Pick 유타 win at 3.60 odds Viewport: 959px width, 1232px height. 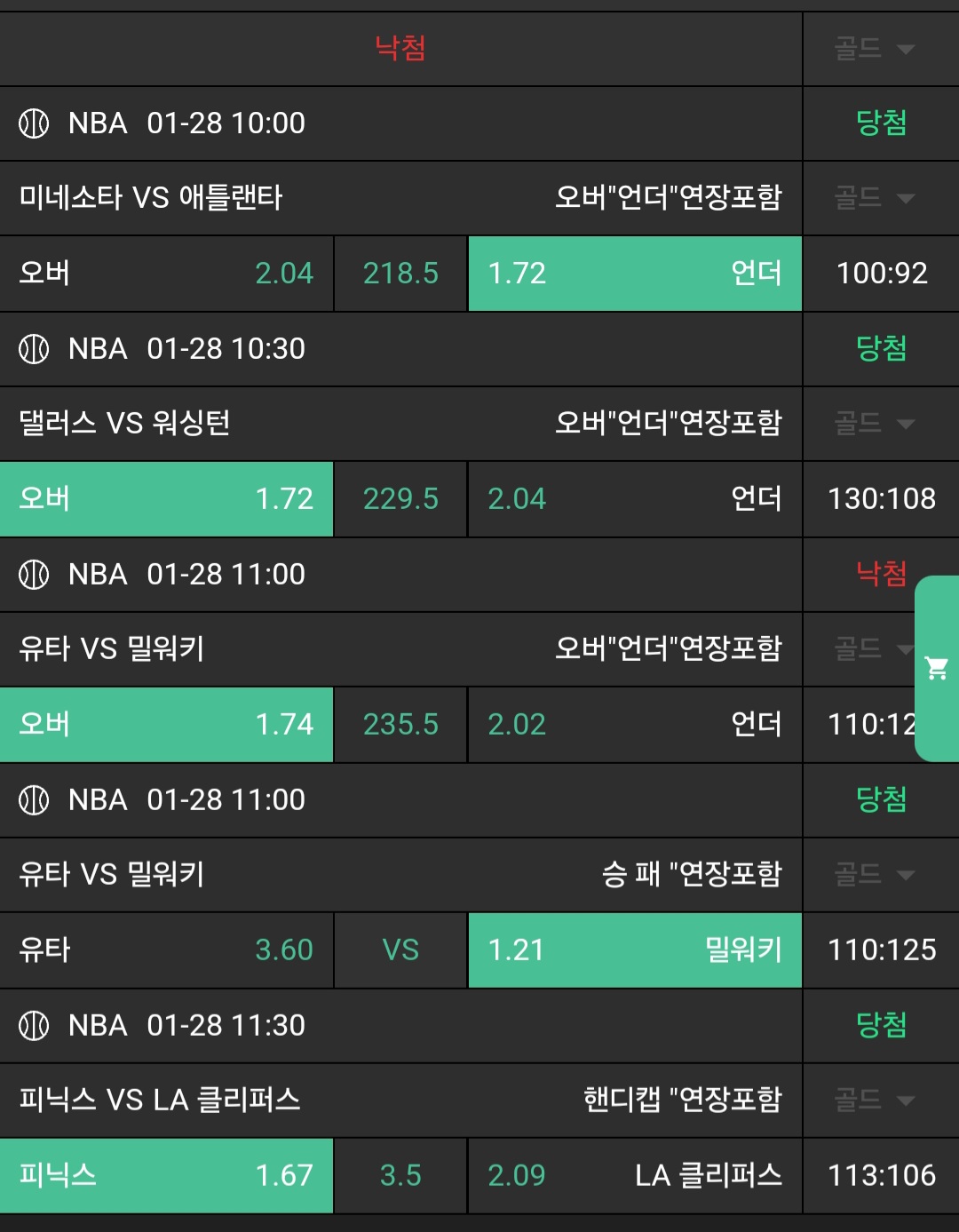click(x=167, y=950)
